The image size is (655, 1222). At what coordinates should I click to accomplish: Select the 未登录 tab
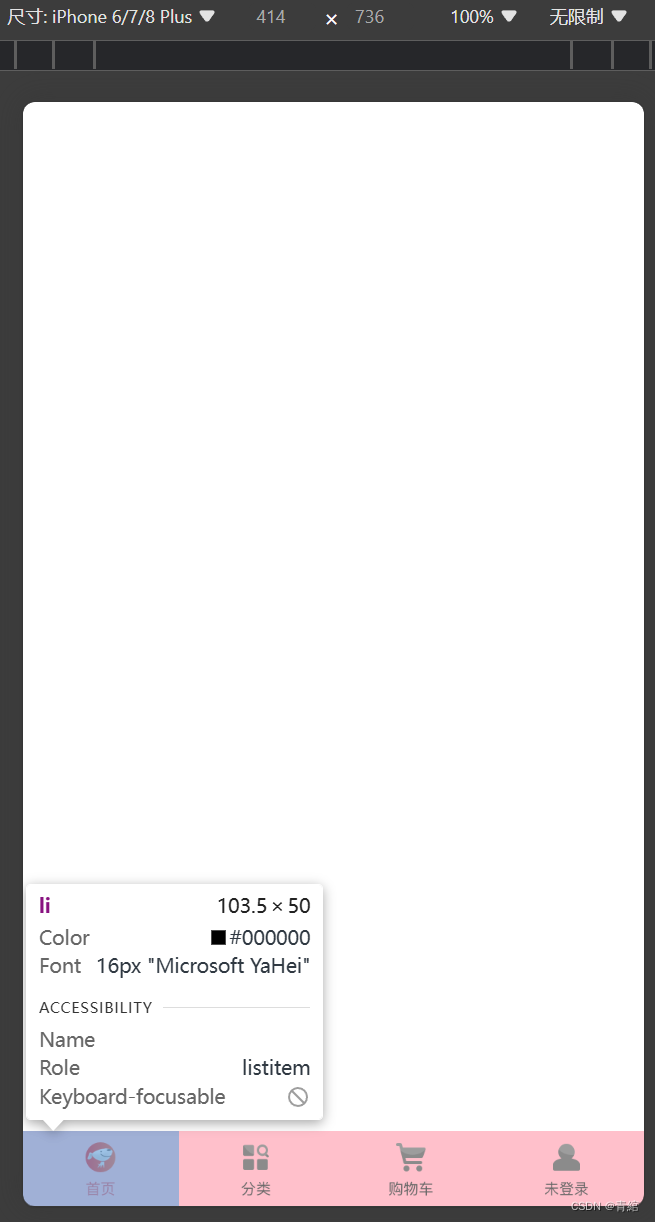566,1168
